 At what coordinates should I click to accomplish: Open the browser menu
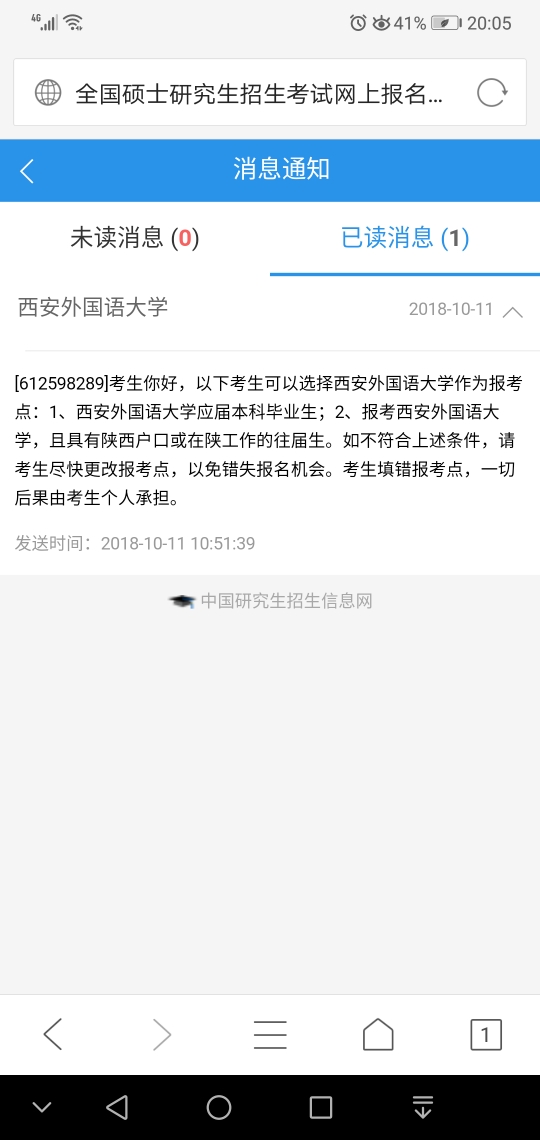270,1034
